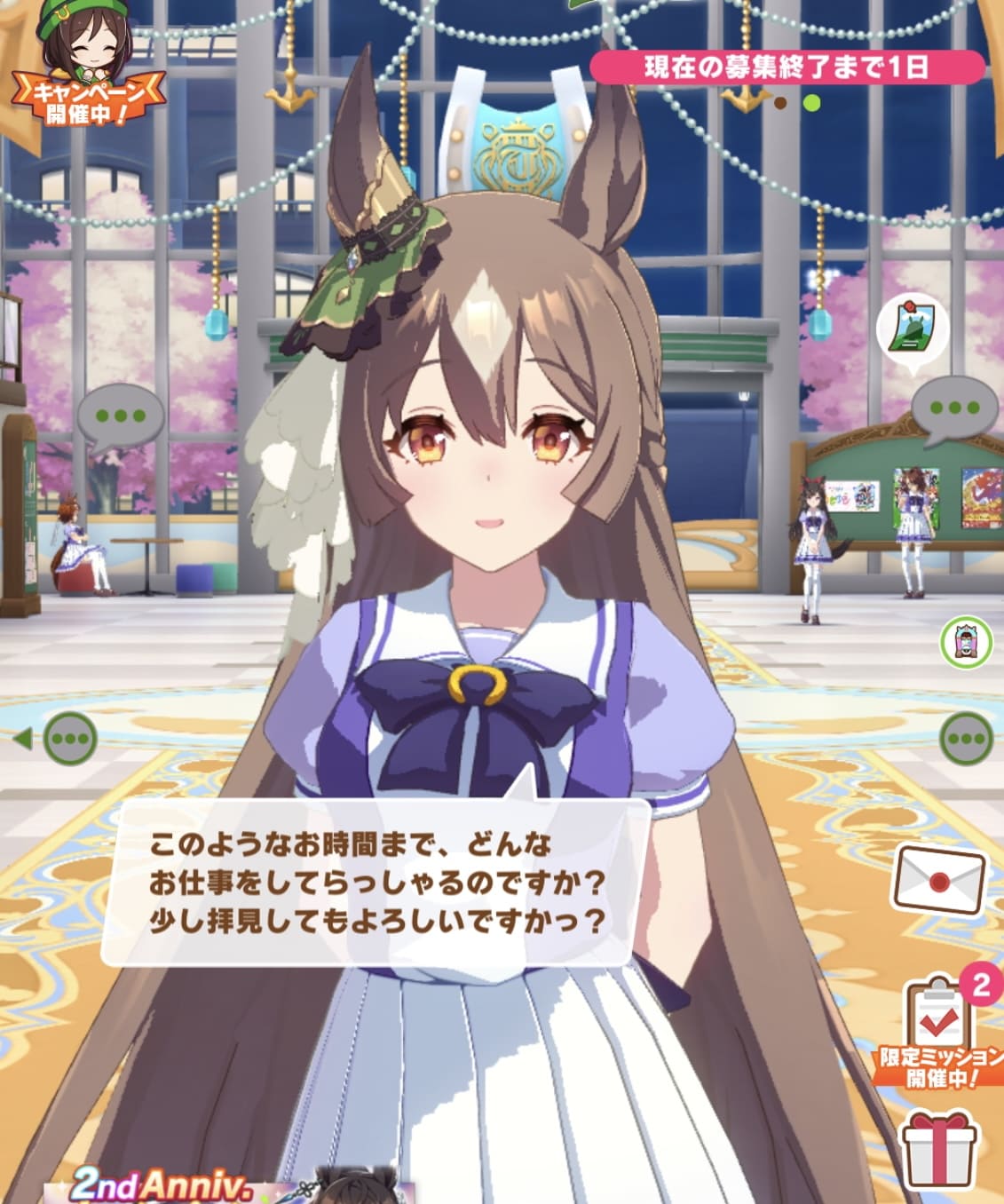Open the 2nd Anniv. banner
Screen dimensions: 1004x1204
click(x=231, y=1187)
